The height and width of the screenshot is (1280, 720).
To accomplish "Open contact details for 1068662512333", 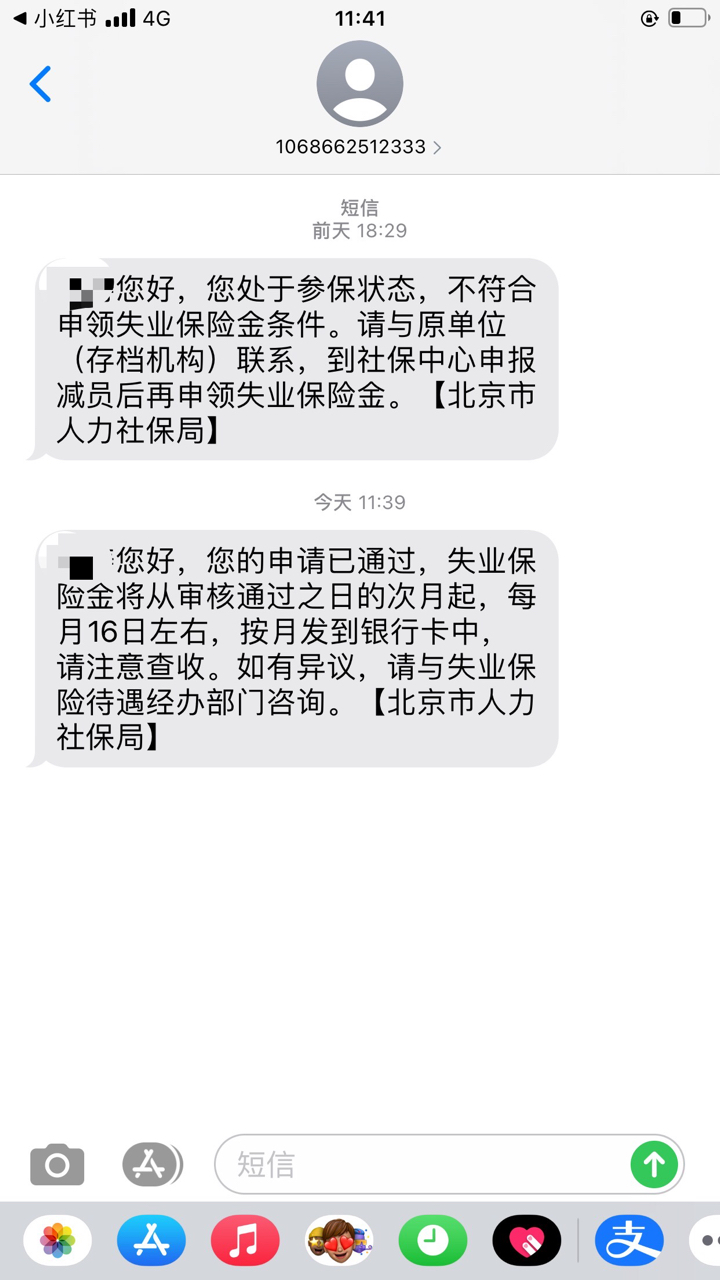I will [x=359, y=147].
